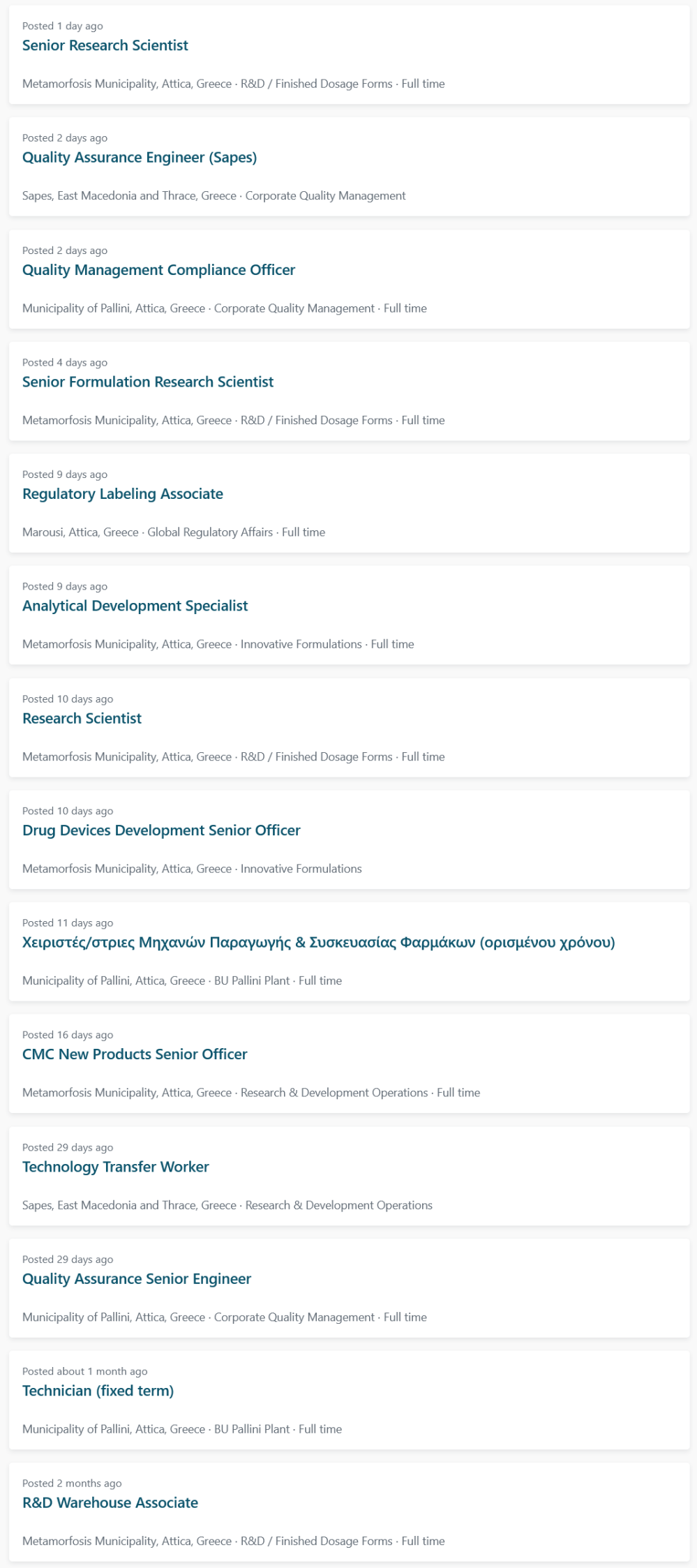Open the Technician (fixed term) posting

pos(98,1391)
